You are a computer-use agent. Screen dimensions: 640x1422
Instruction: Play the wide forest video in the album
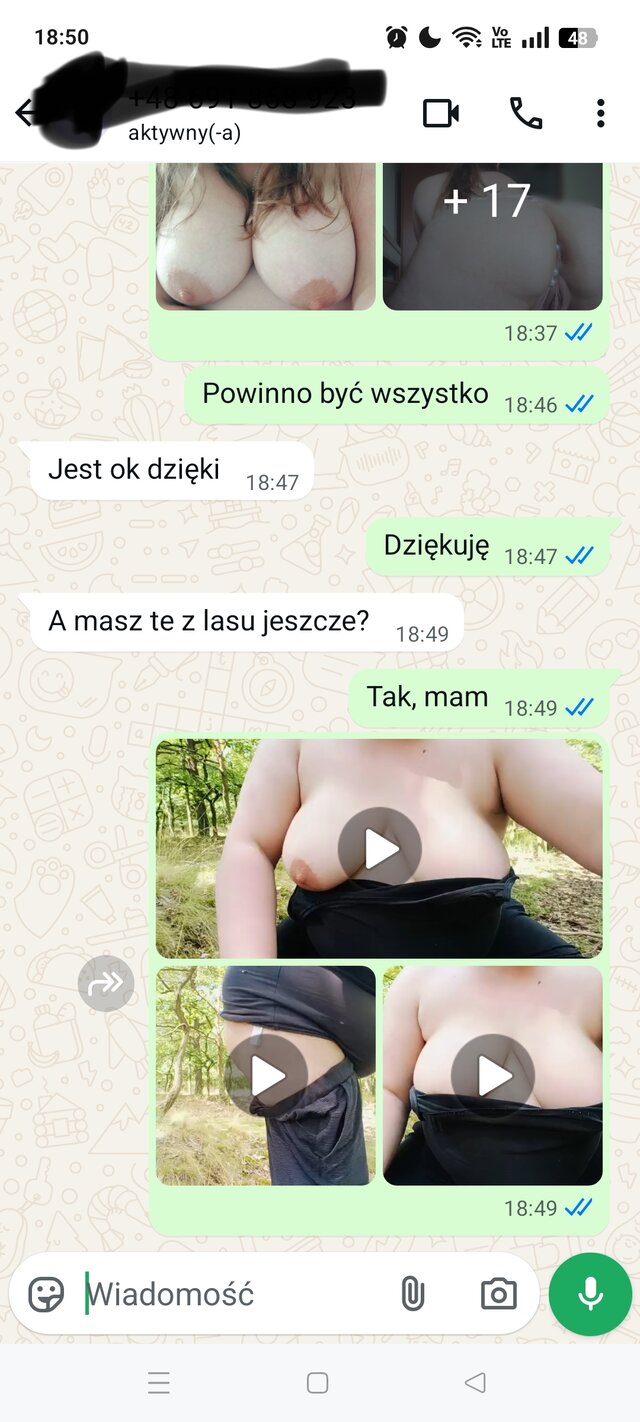tap(379, 848)
